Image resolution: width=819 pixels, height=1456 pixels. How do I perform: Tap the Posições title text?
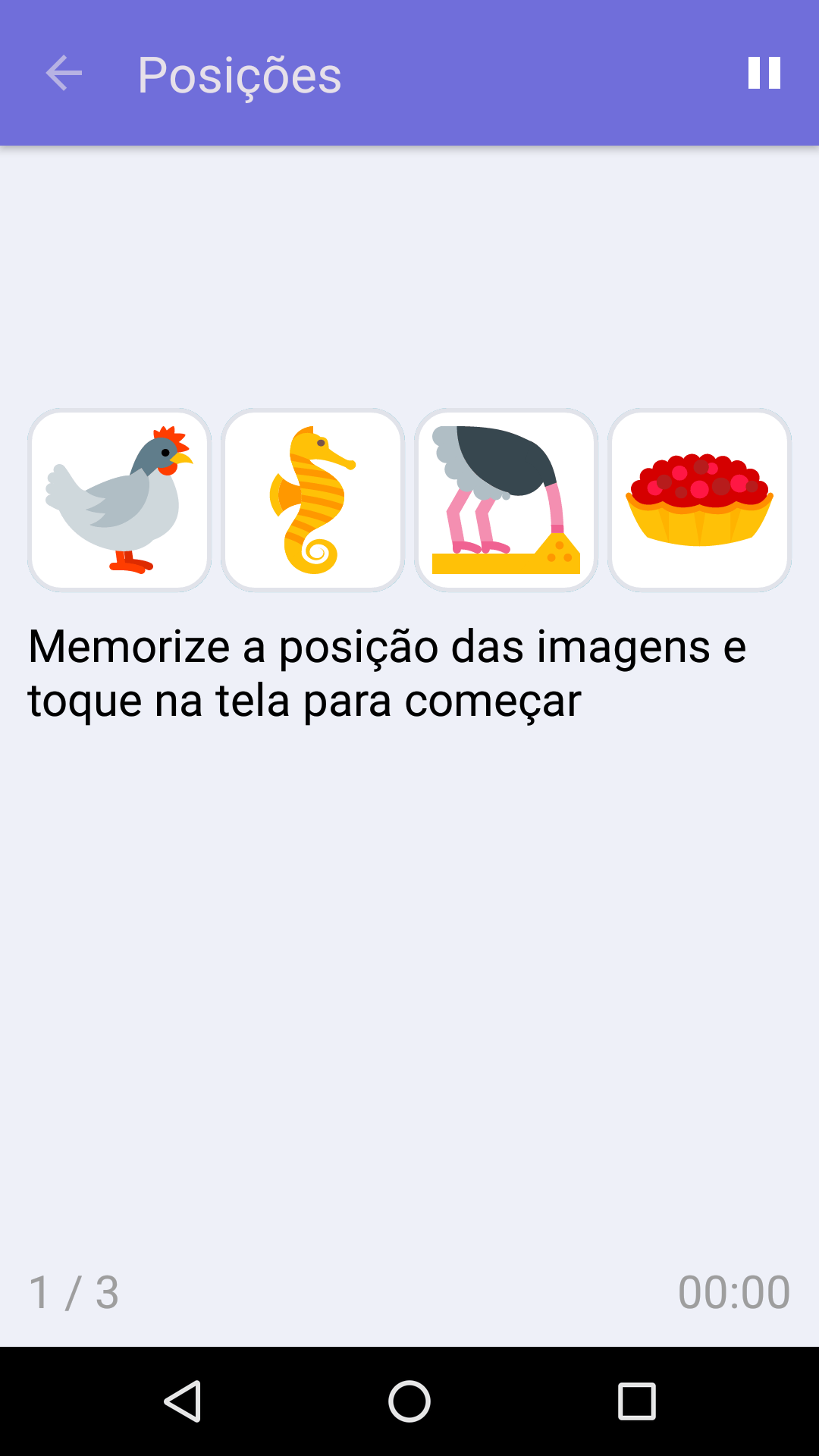click(x=239, y=74)
